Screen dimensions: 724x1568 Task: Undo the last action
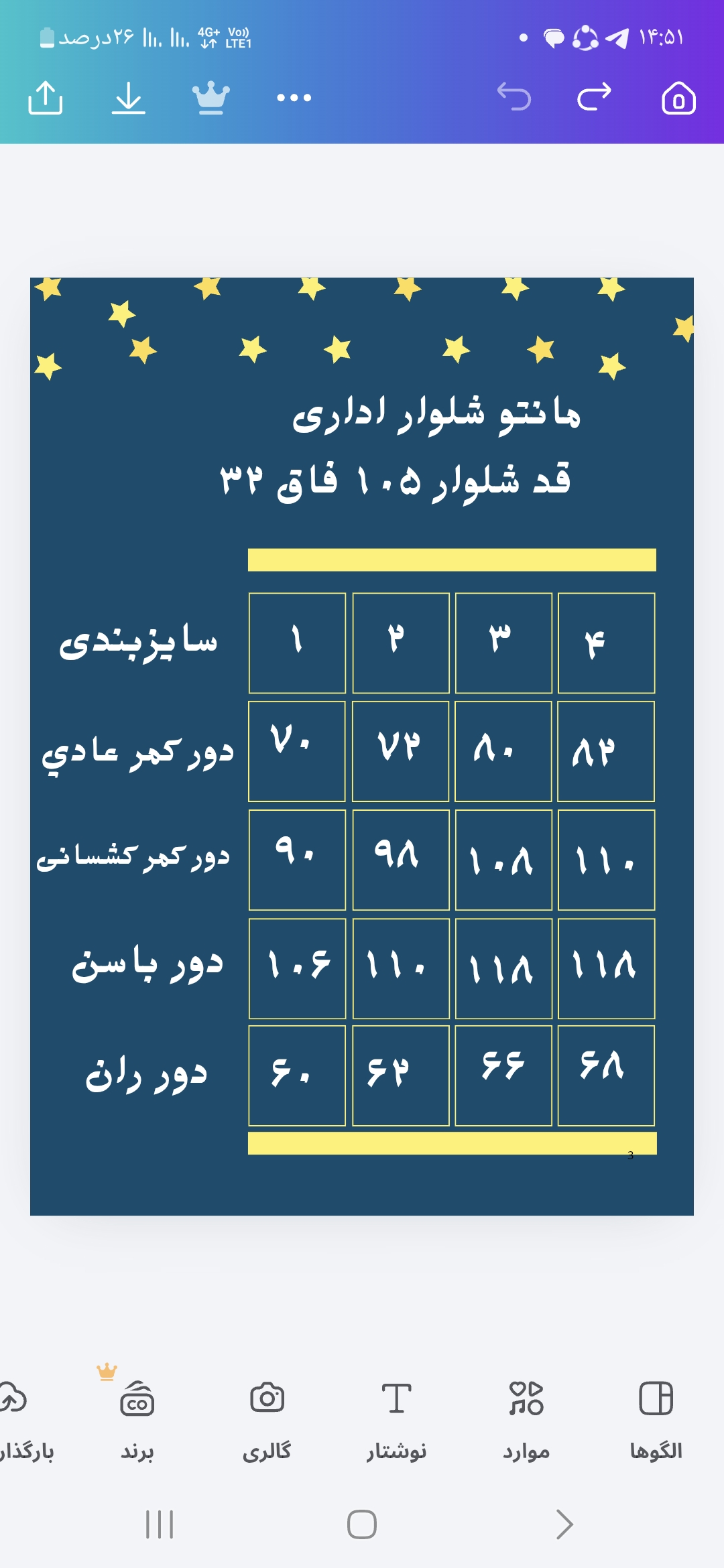pos(514,97)
